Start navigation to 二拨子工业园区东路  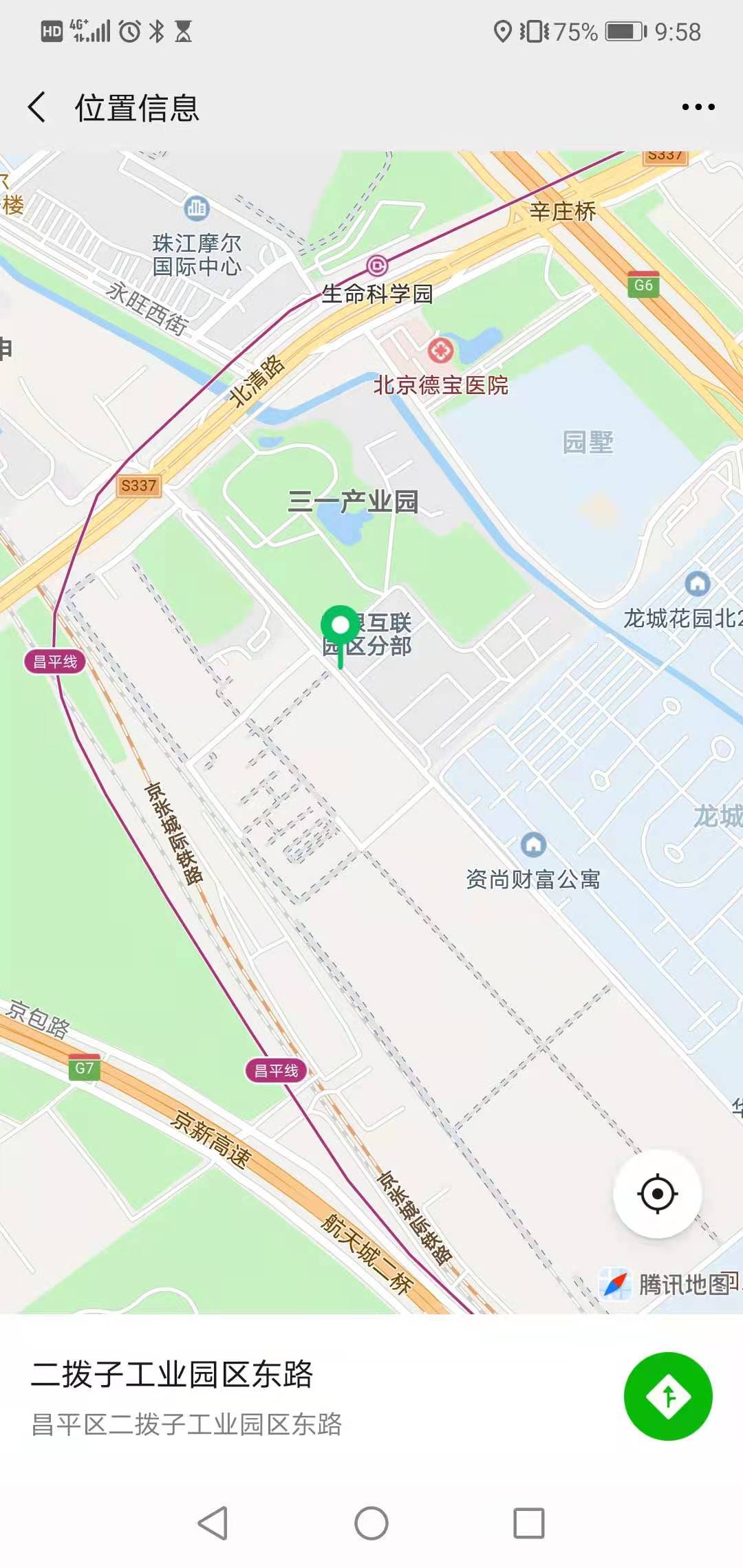(667, 1396)
